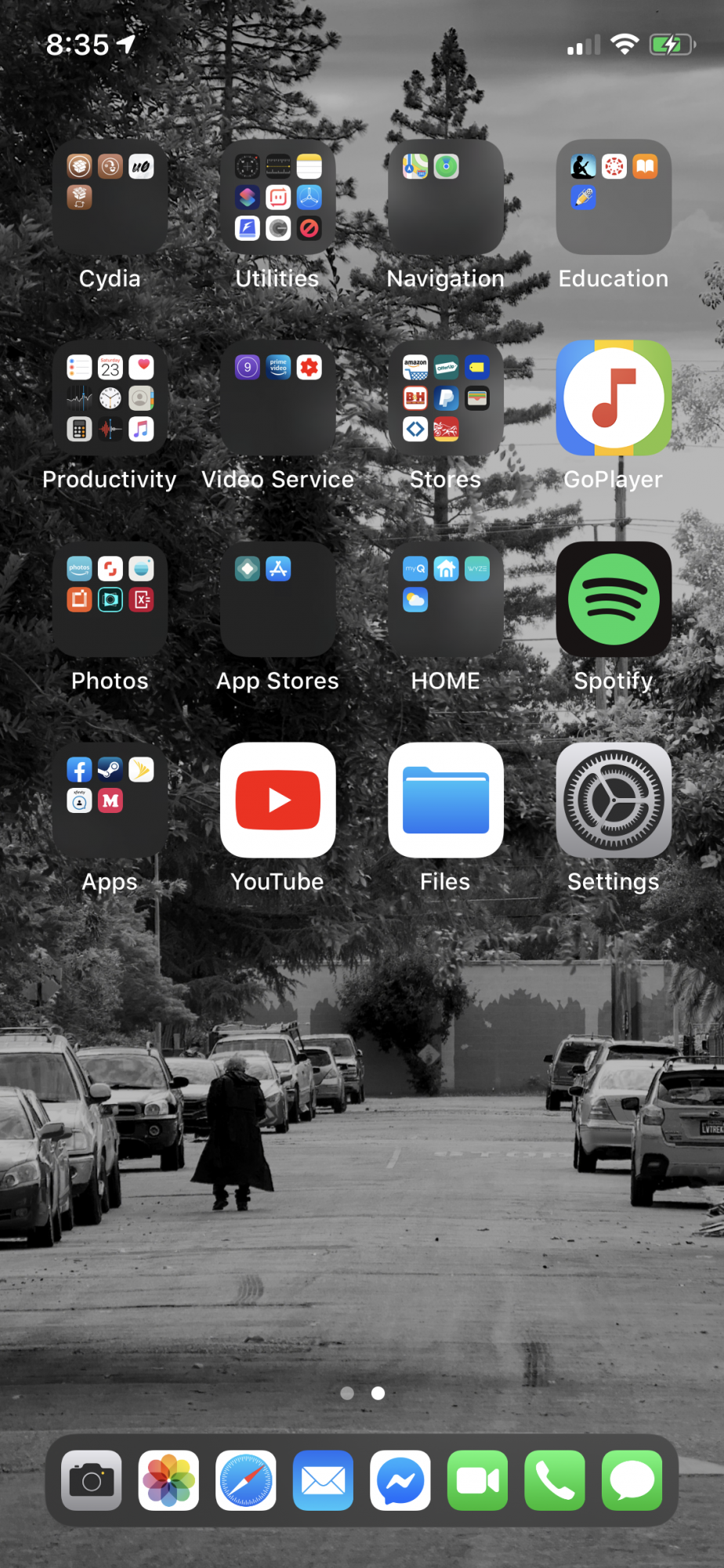Open Settings

tap(614, 800)
